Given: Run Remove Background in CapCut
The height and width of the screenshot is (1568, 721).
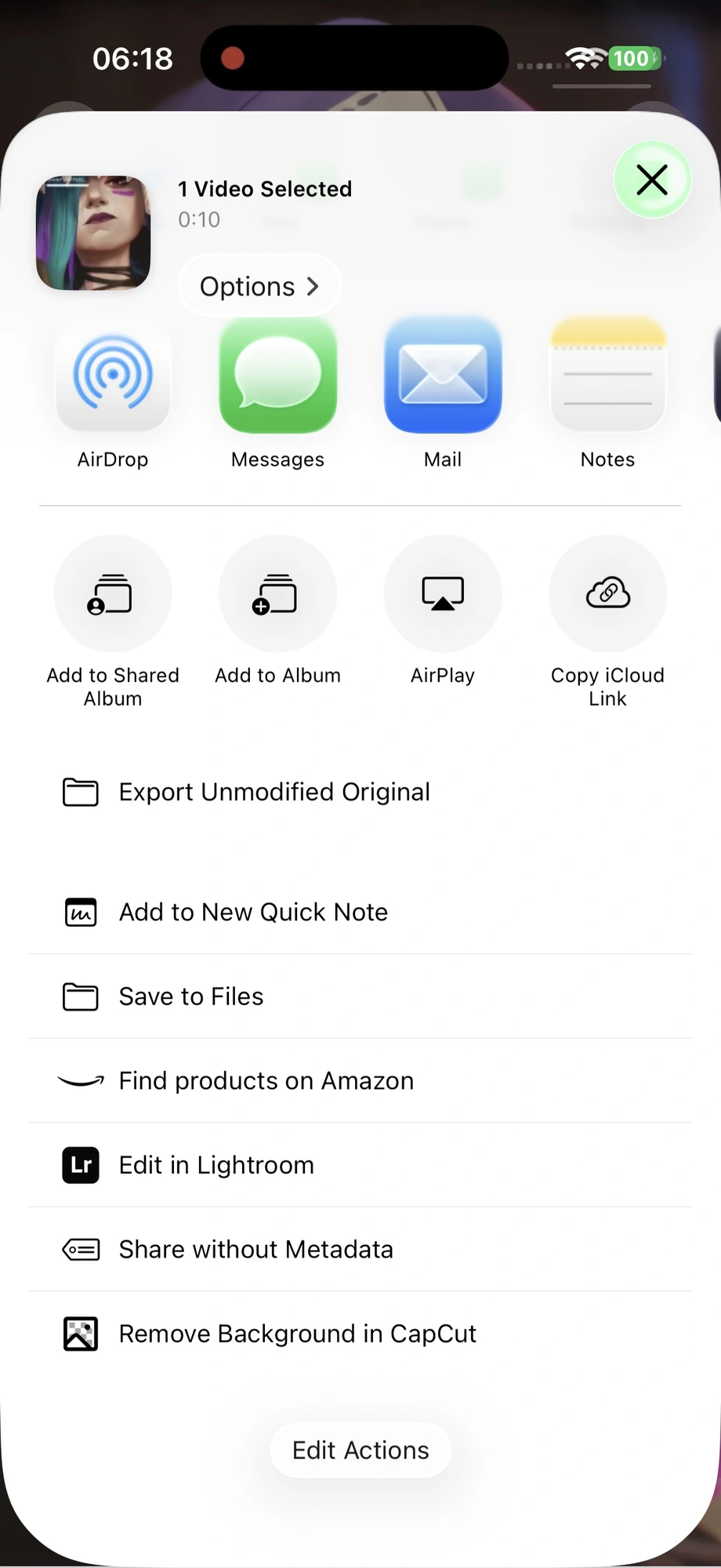Looking at the screenshot, I should tap(297, 1334).
